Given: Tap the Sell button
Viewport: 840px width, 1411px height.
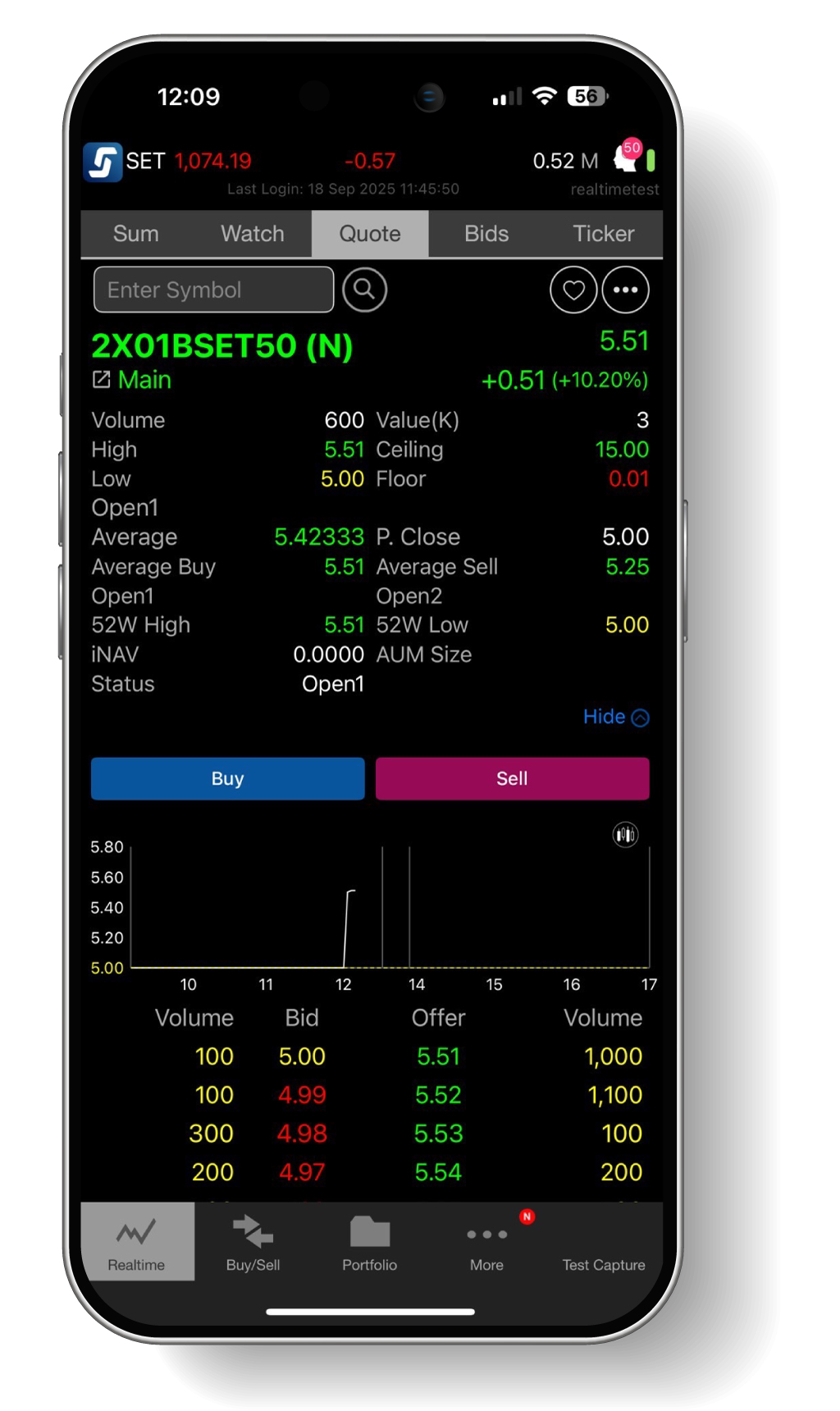Looking at the screenshot, I should coord(512,779).
